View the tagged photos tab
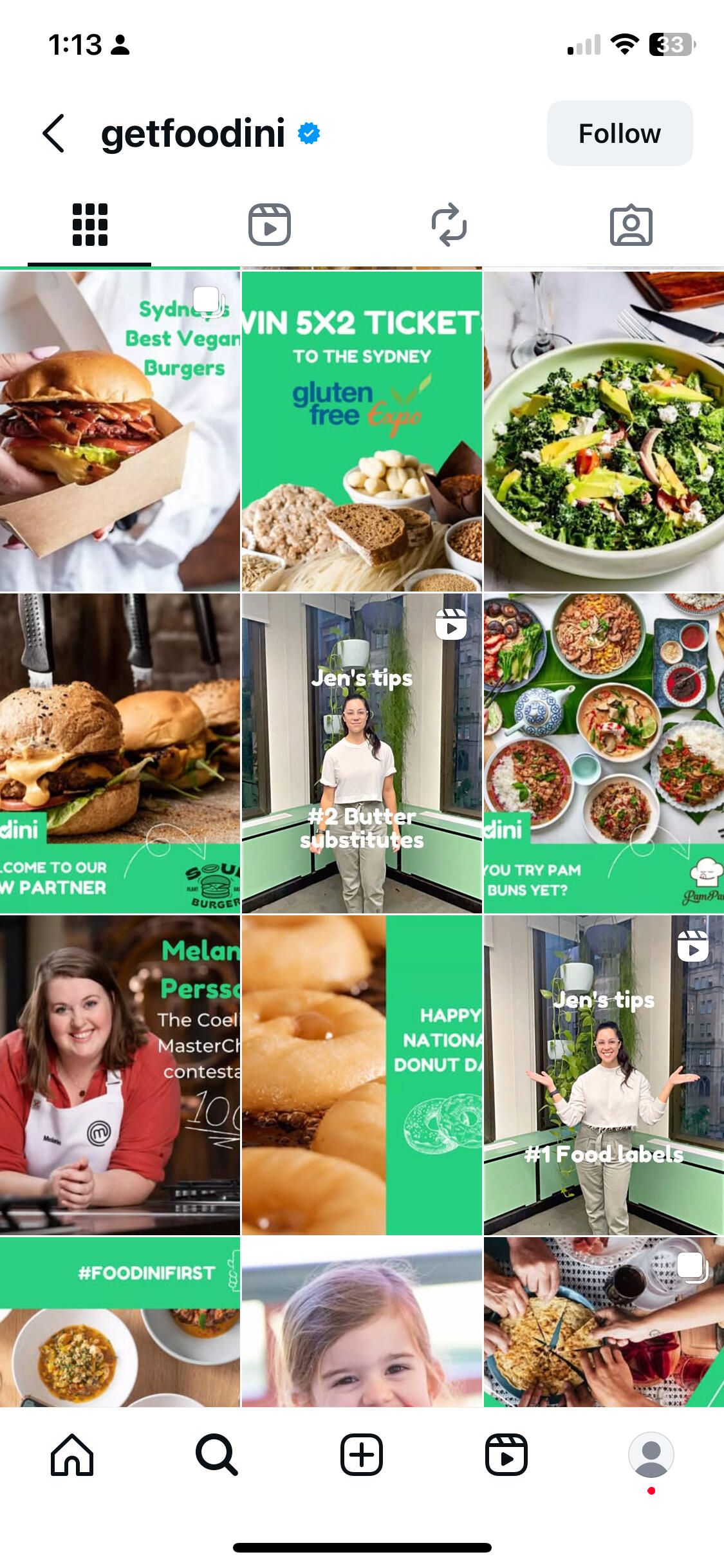The image size is (724, 1568). point(631,225)
